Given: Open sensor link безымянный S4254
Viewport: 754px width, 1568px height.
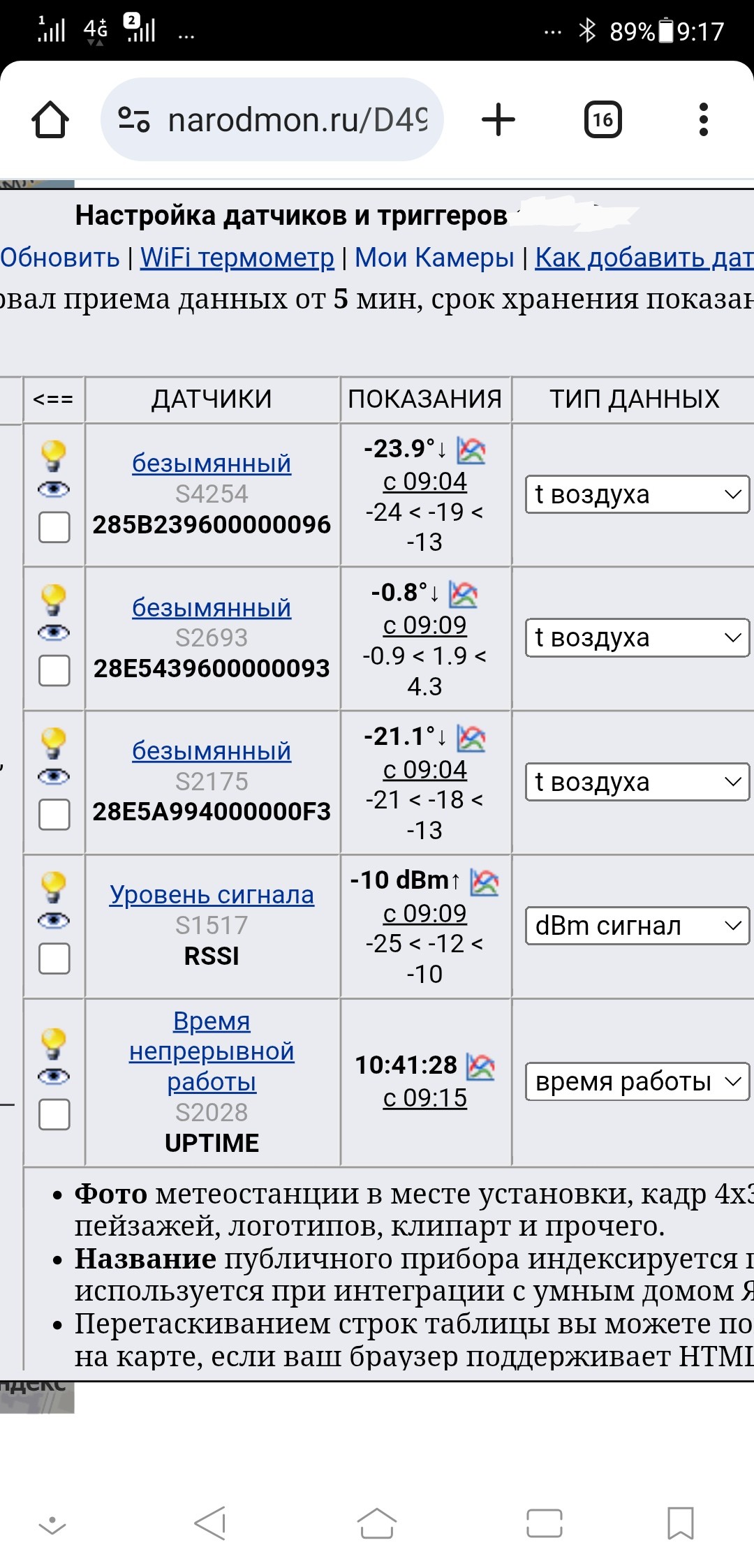Looking at the screenshot, I should tap(212, 464).
